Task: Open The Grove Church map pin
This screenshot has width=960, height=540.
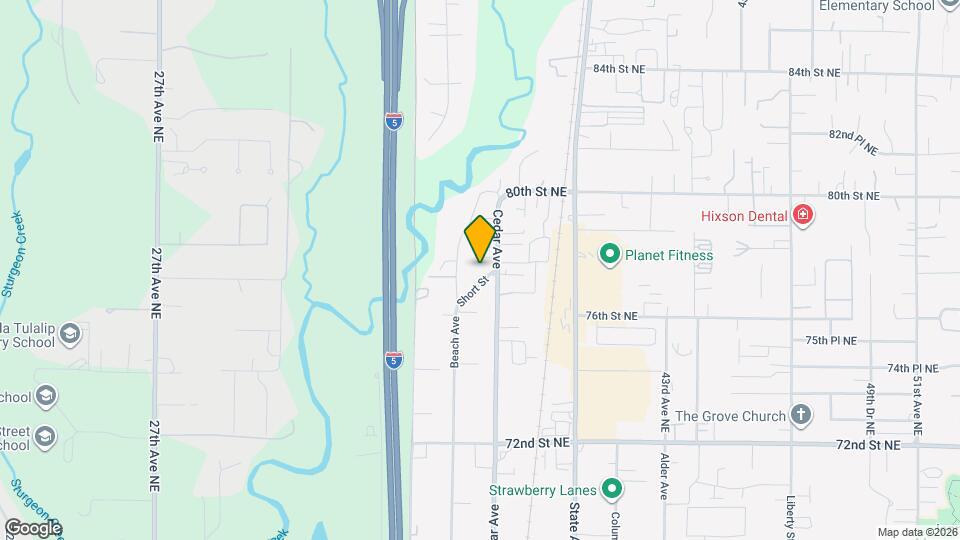Action: [801, 415]
